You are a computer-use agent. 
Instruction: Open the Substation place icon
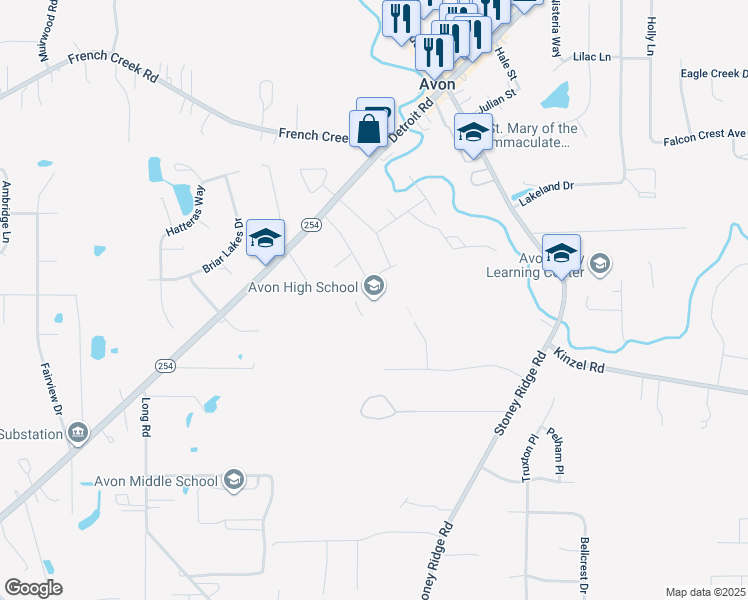click(78, 433)
